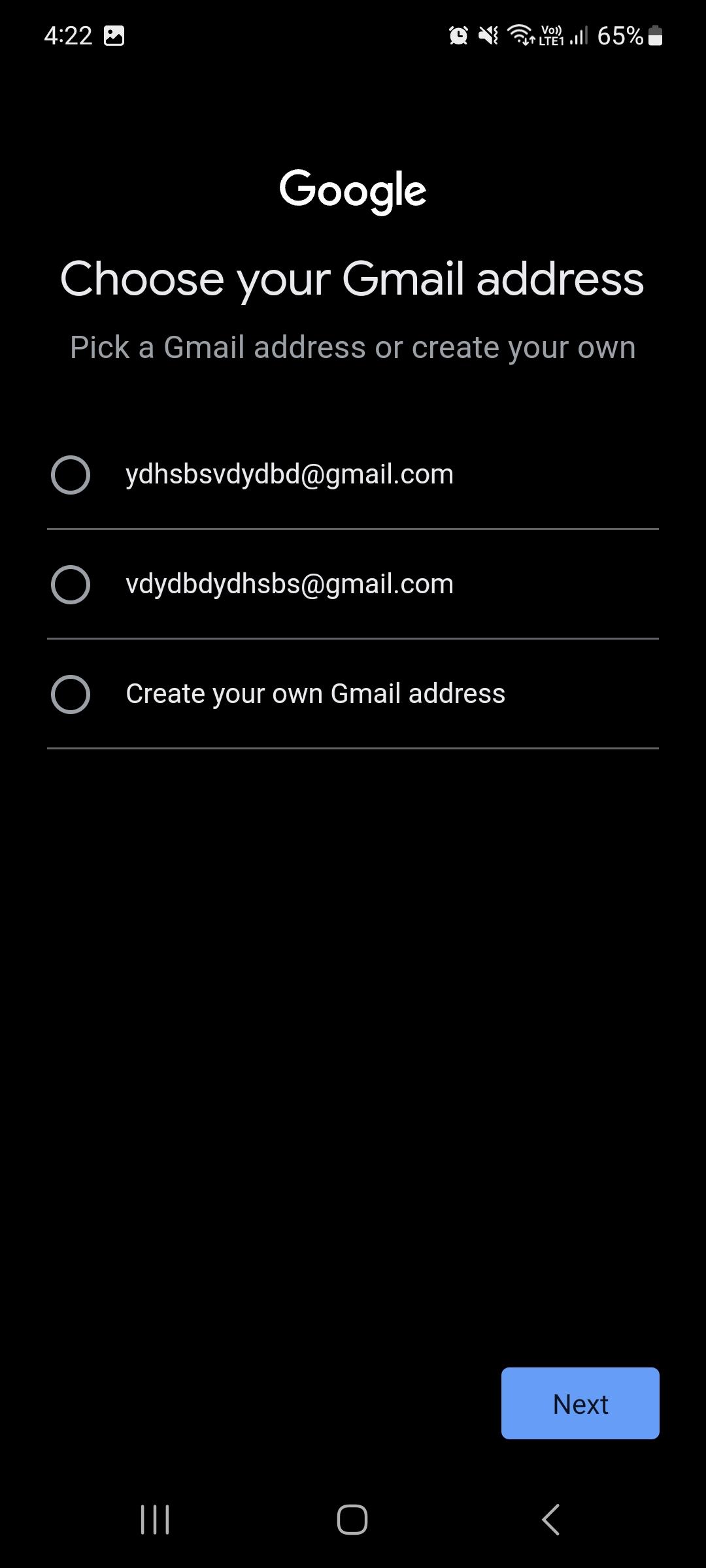Image resolution: width=706 pixels, height=1568 pixels.
Task: Select Create your own Gmail address
Action: pyautogui.click(x=71, y=694)
